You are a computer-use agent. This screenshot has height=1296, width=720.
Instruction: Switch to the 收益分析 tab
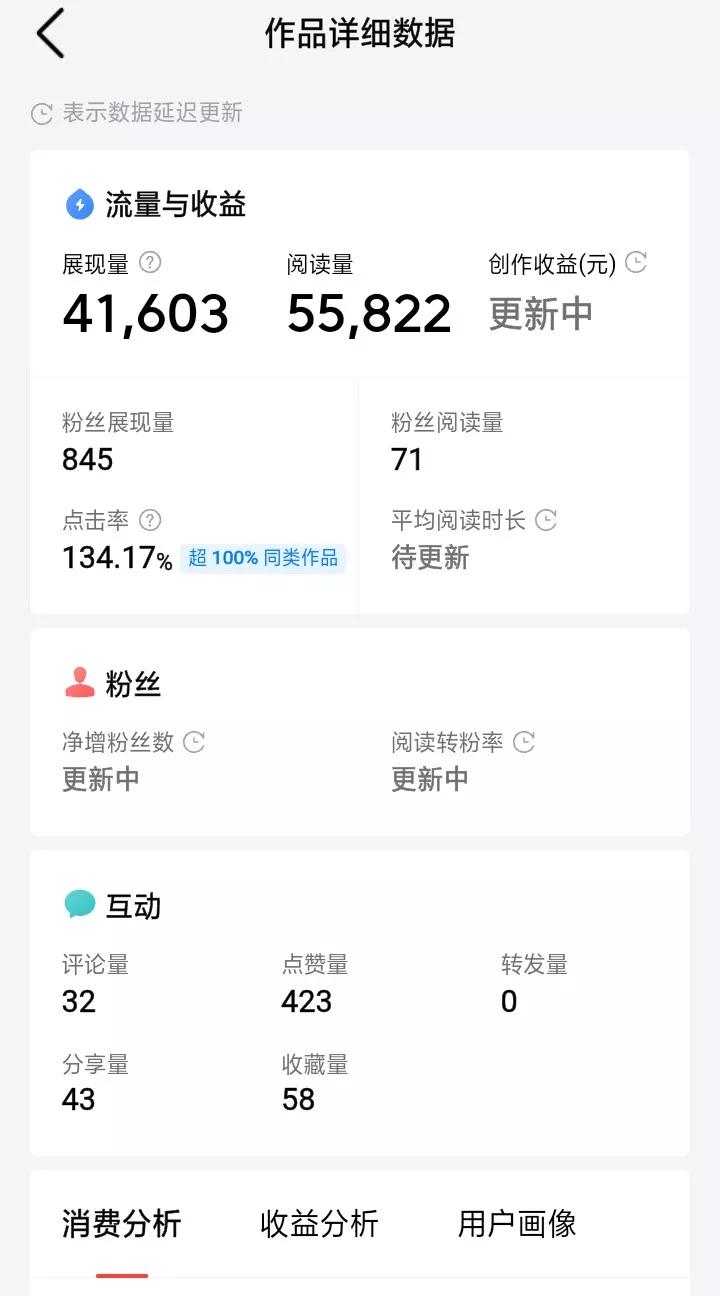(x=317, y=1222)
